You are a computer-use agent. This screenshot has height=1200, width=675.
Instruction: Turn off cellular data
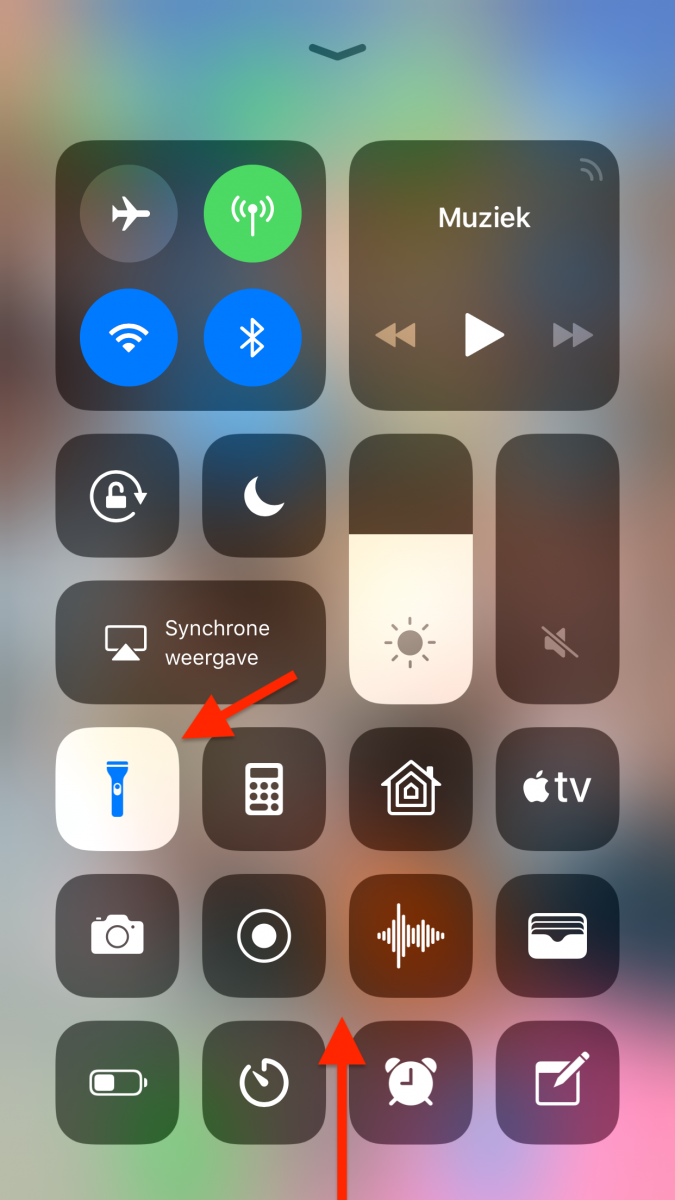252,213
